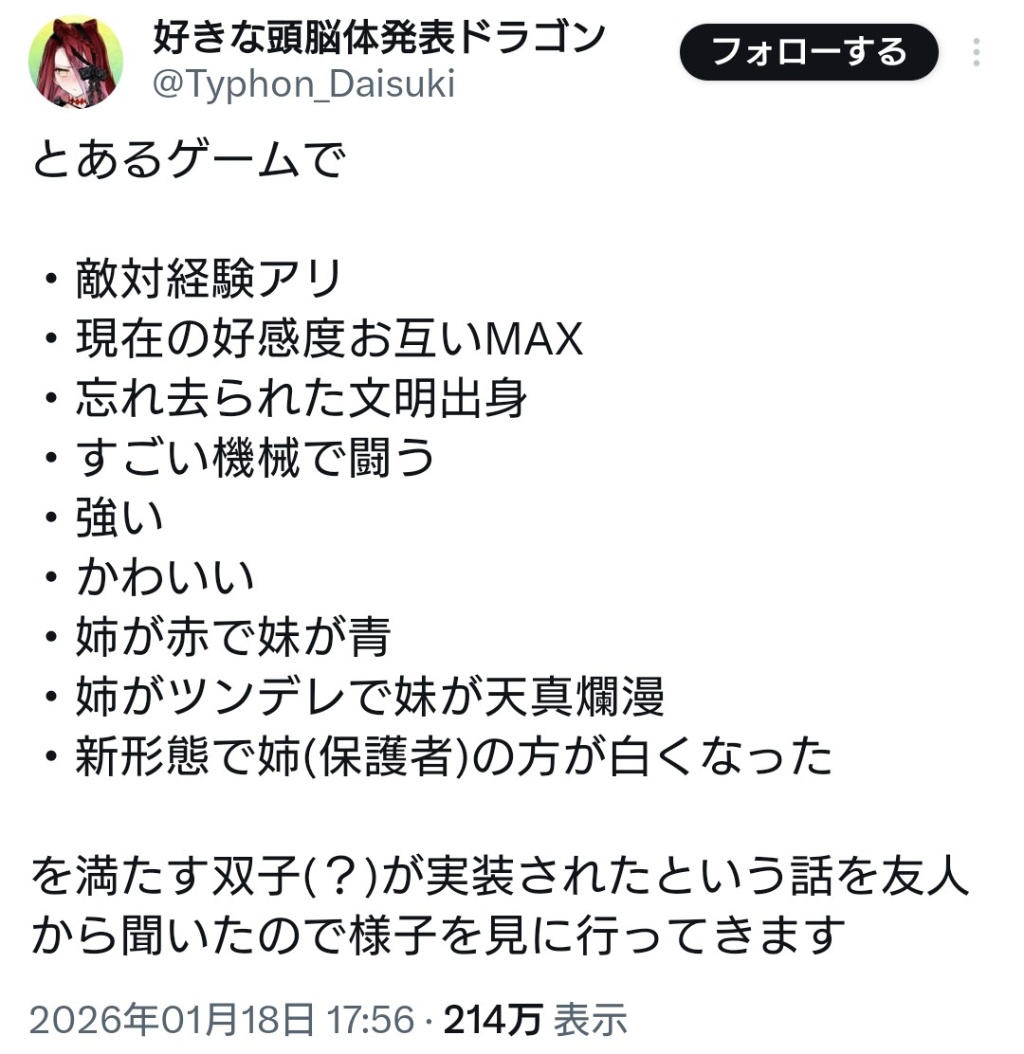Open the post's overflow menu

point(976,52)
